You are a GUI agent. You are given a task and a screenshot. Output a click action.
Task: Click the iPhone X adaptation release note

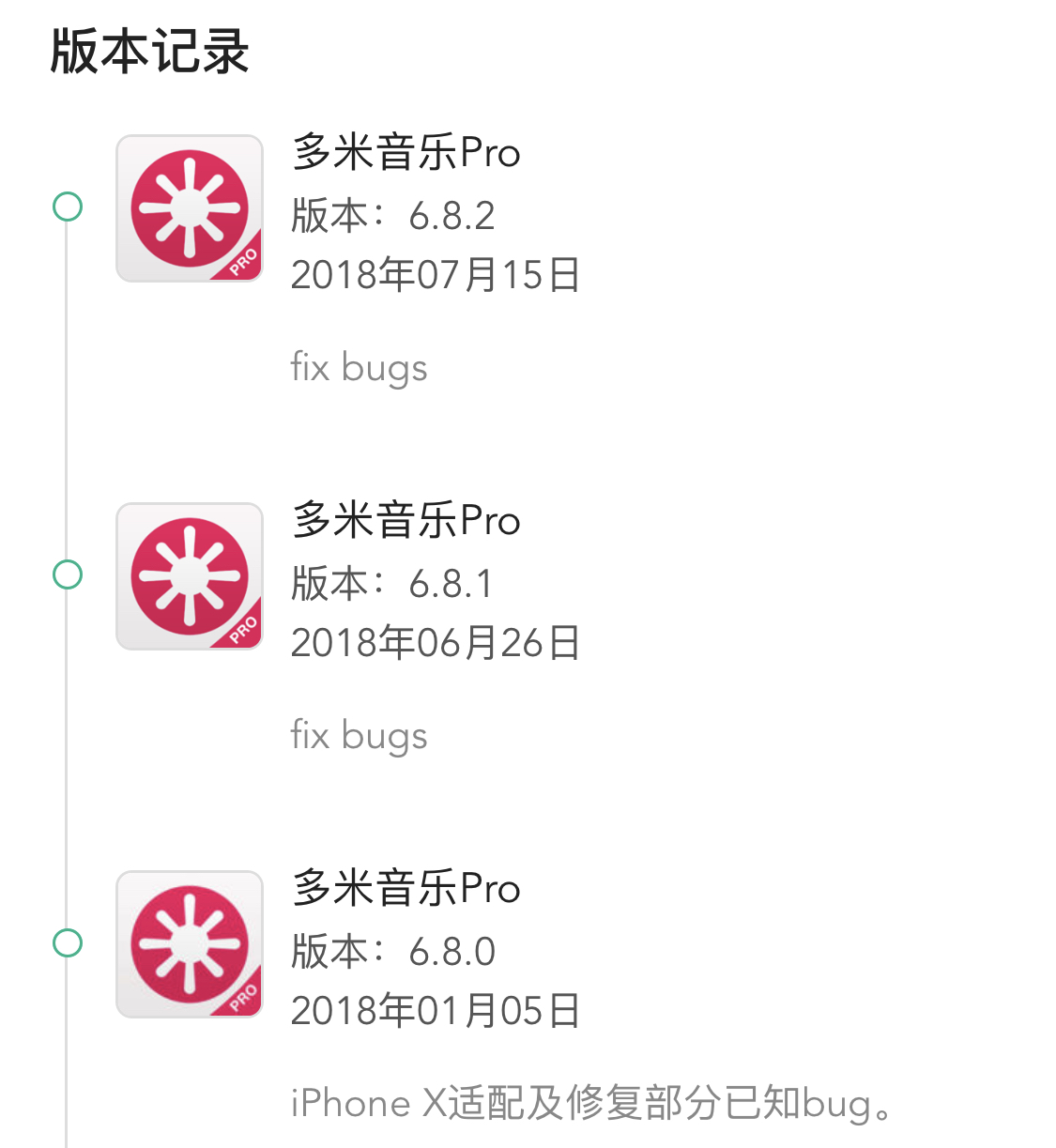pos(589,1103)
